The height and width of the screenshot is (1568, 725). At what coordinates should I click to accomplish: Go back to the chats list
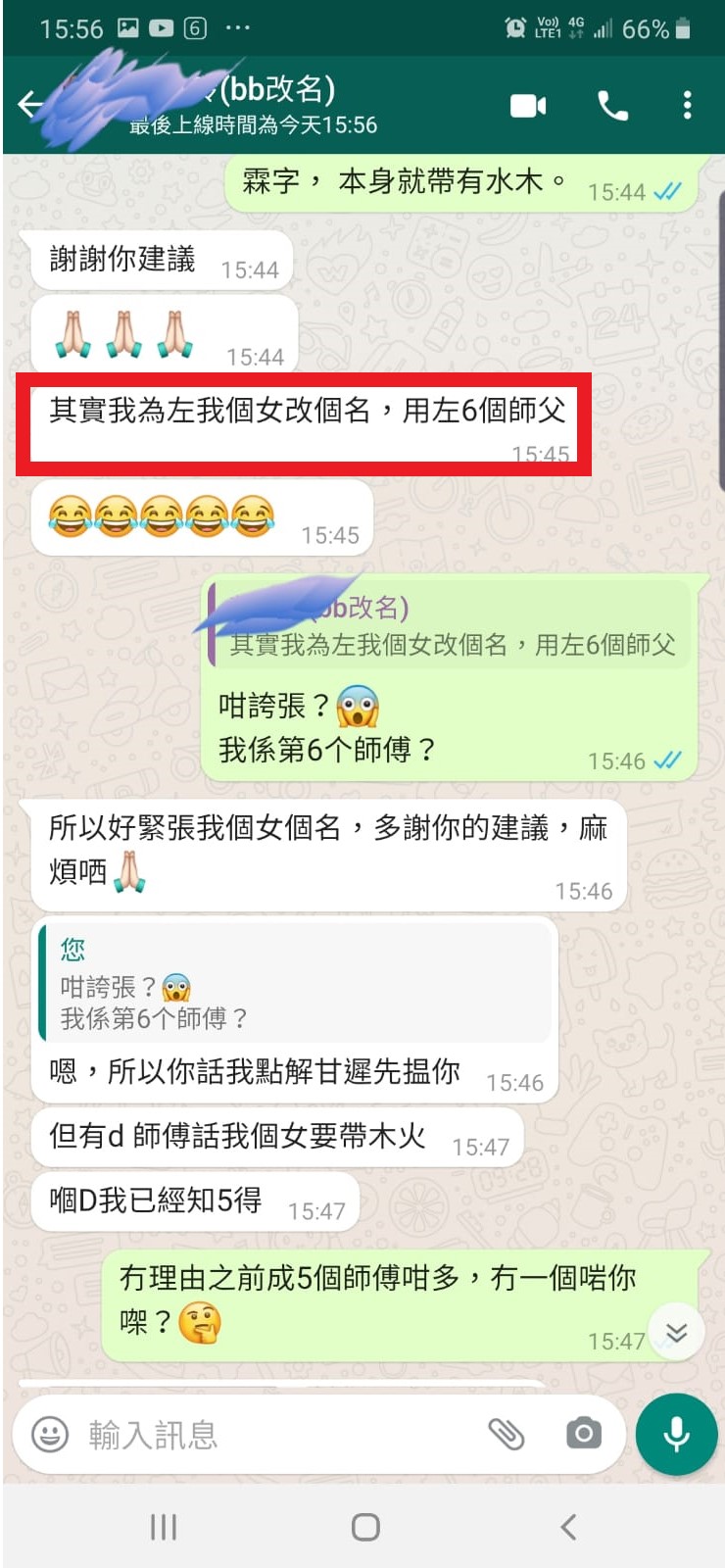click(29, 105)
